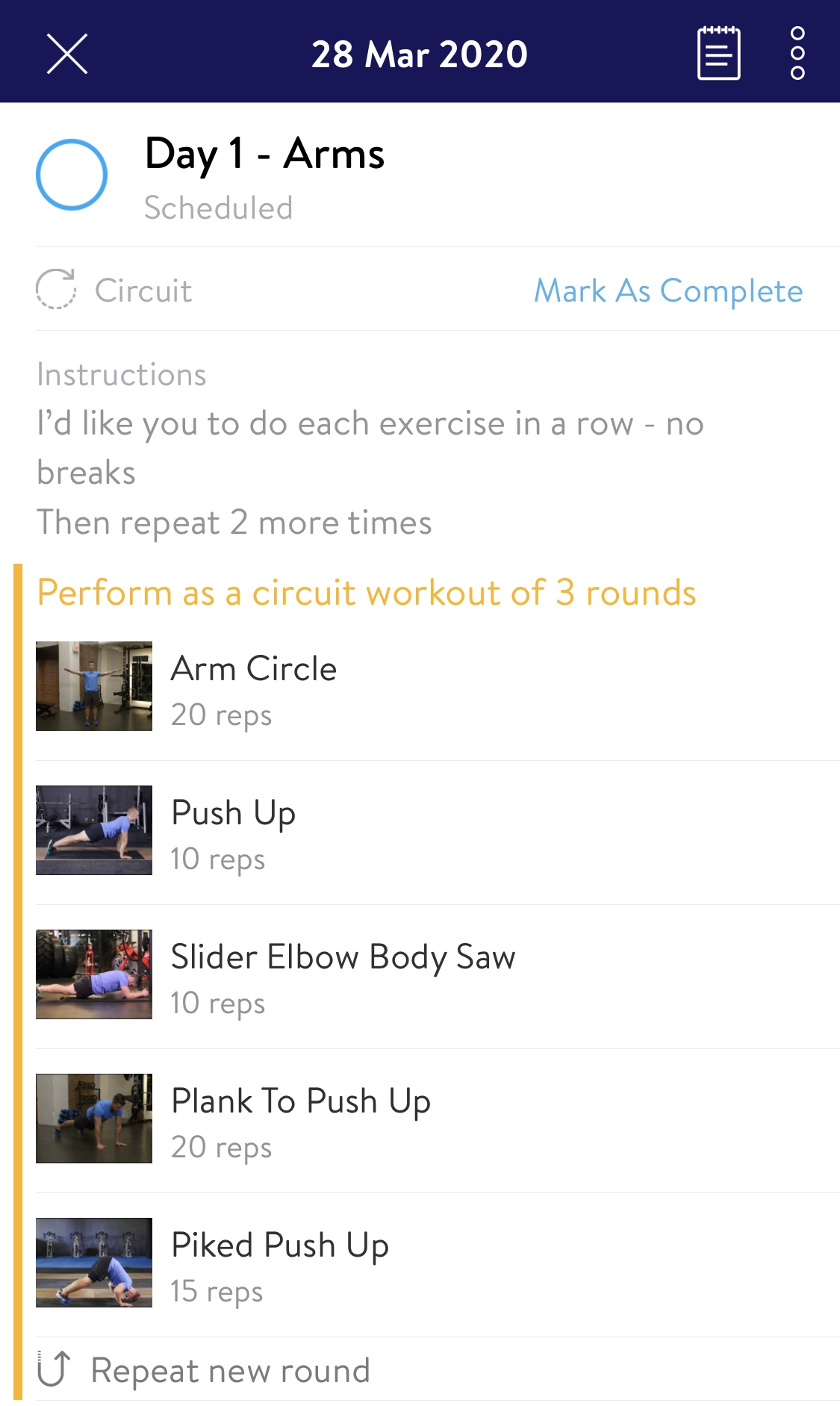Image resolution: width=840 pixels, height=1406 pixels.
Task: Close the workout screen
Action: click(x=67, y=54)
